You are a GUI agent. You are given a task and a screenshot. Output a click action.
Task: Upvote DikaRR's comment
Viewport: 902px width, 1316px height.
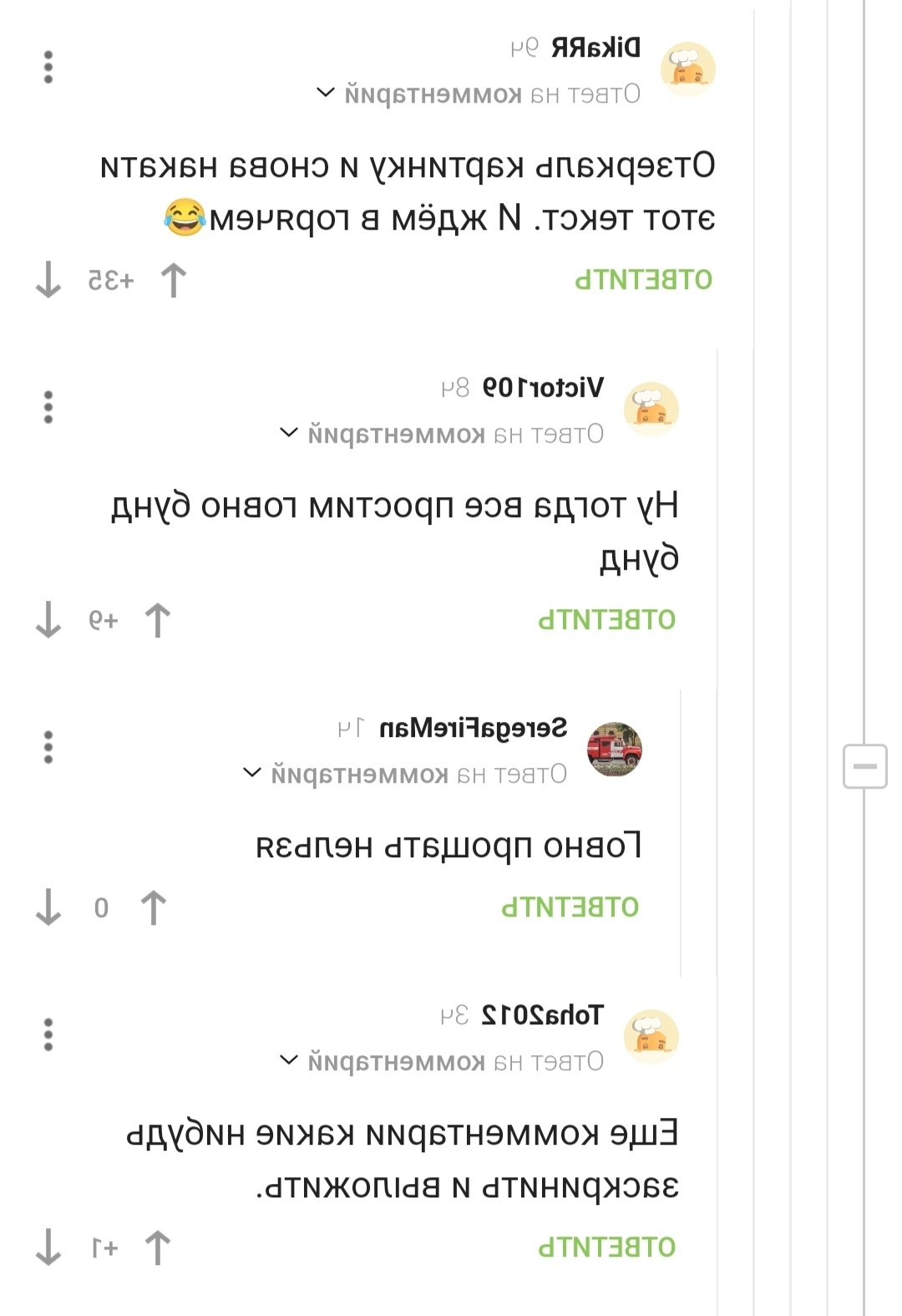coord(174,280)
